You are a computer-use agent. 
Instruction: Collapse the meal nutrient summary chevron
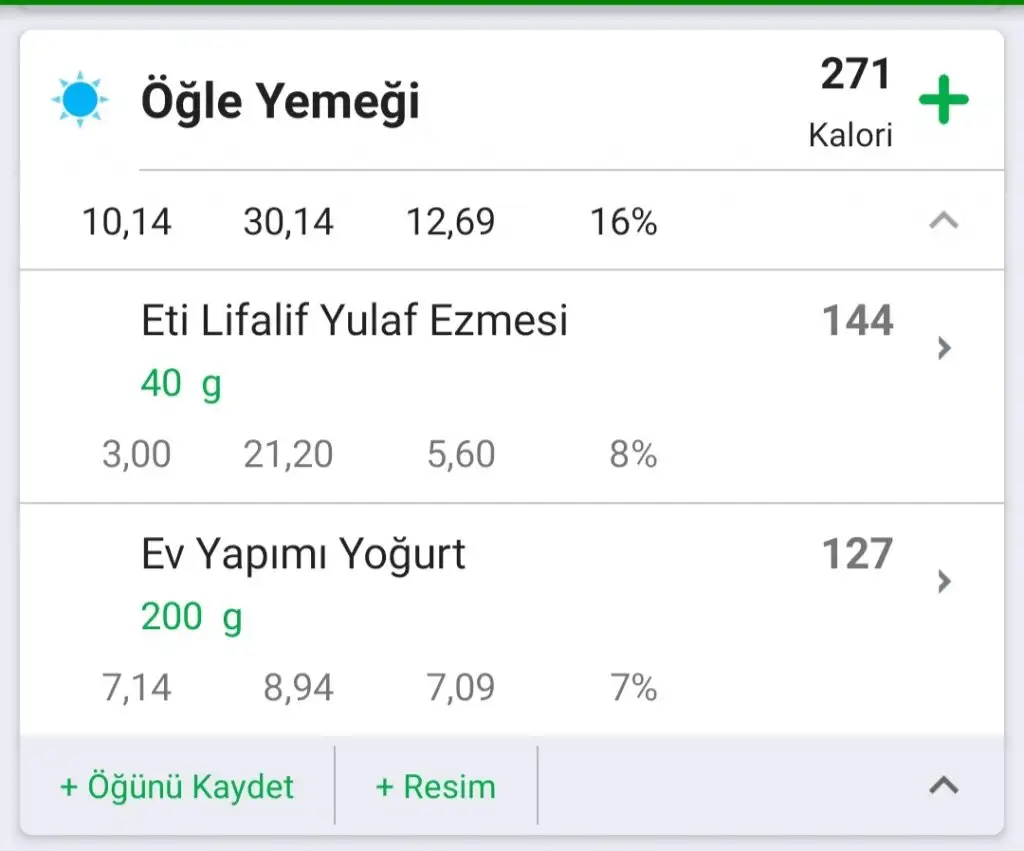[x=943, y=221]
